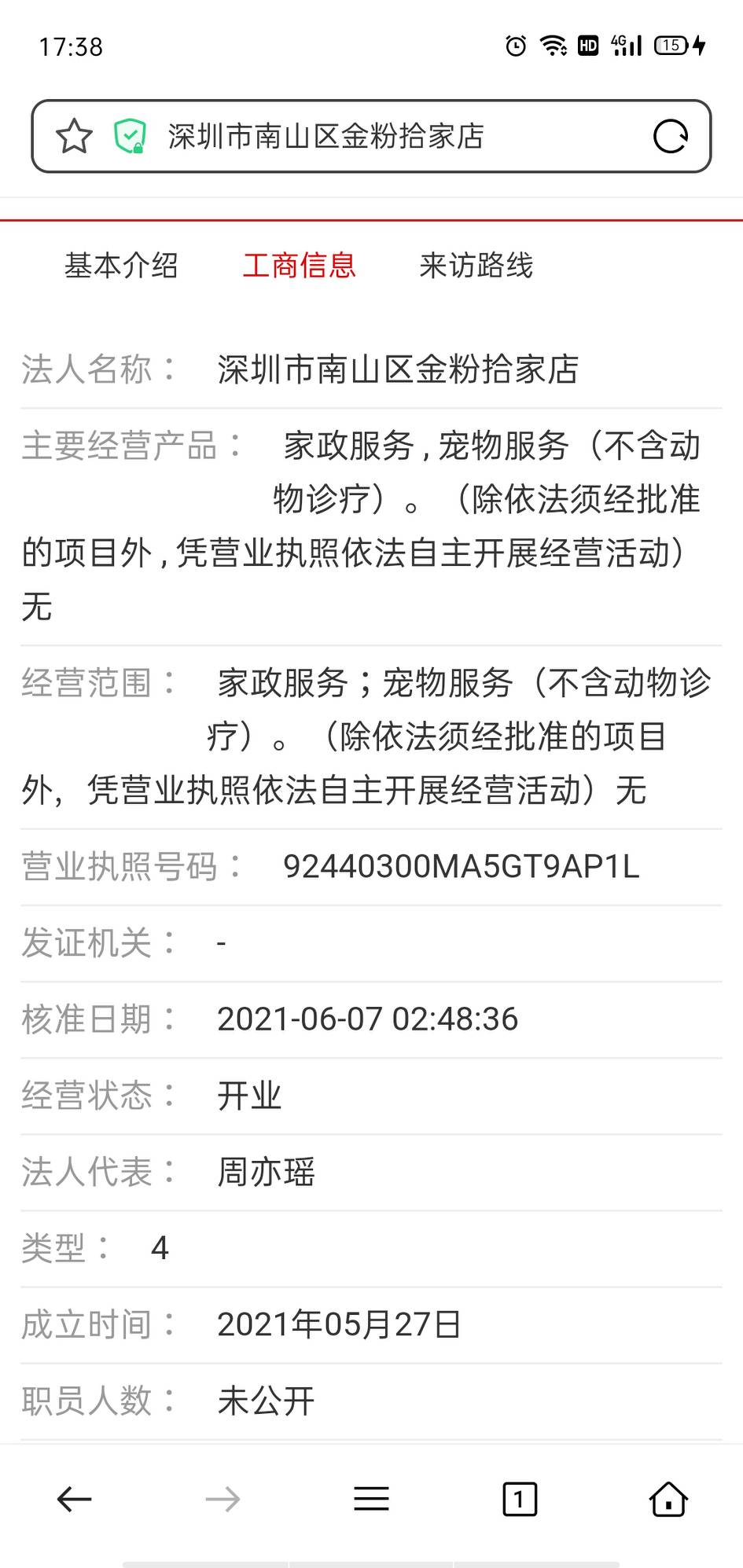Return to the browser home page

668,1500
